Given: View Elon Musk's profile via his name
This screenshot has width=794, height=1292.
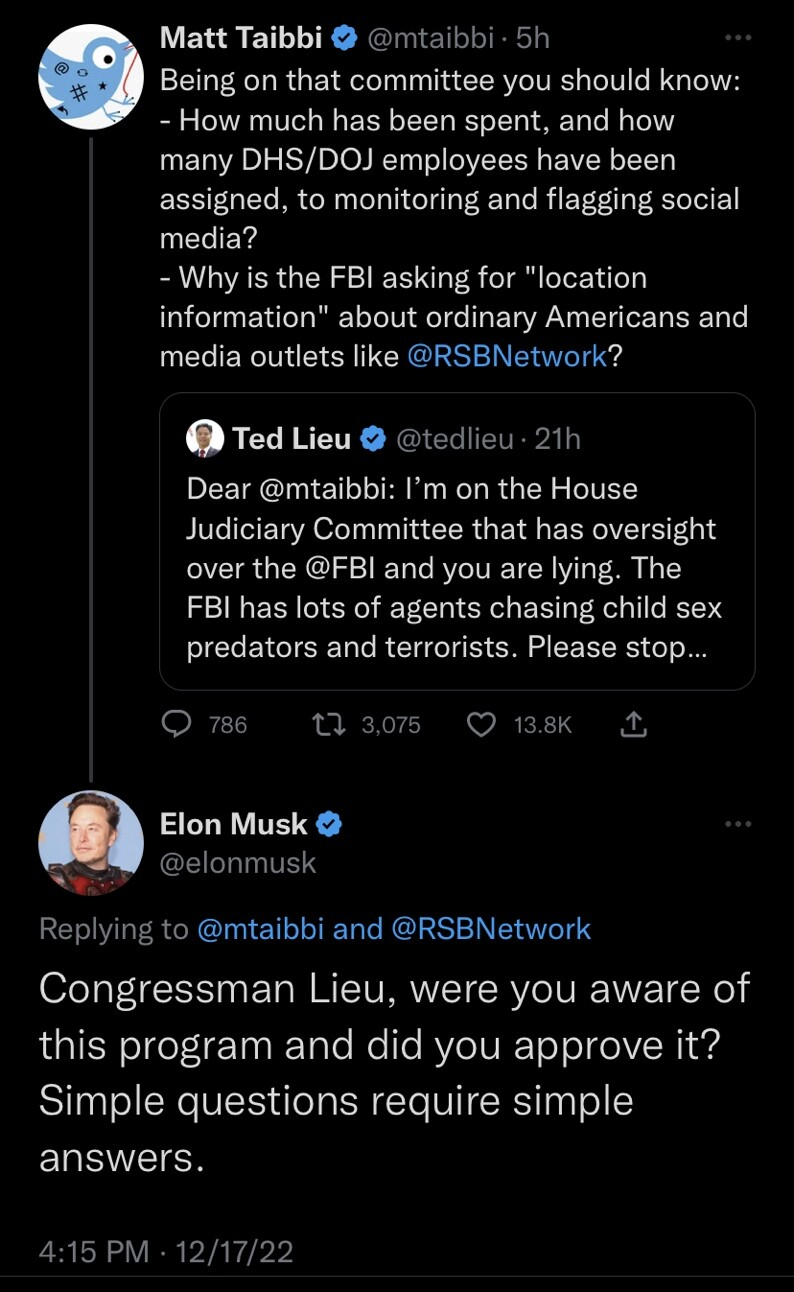Looking at the screenshot, I should (x=234, y=824).
